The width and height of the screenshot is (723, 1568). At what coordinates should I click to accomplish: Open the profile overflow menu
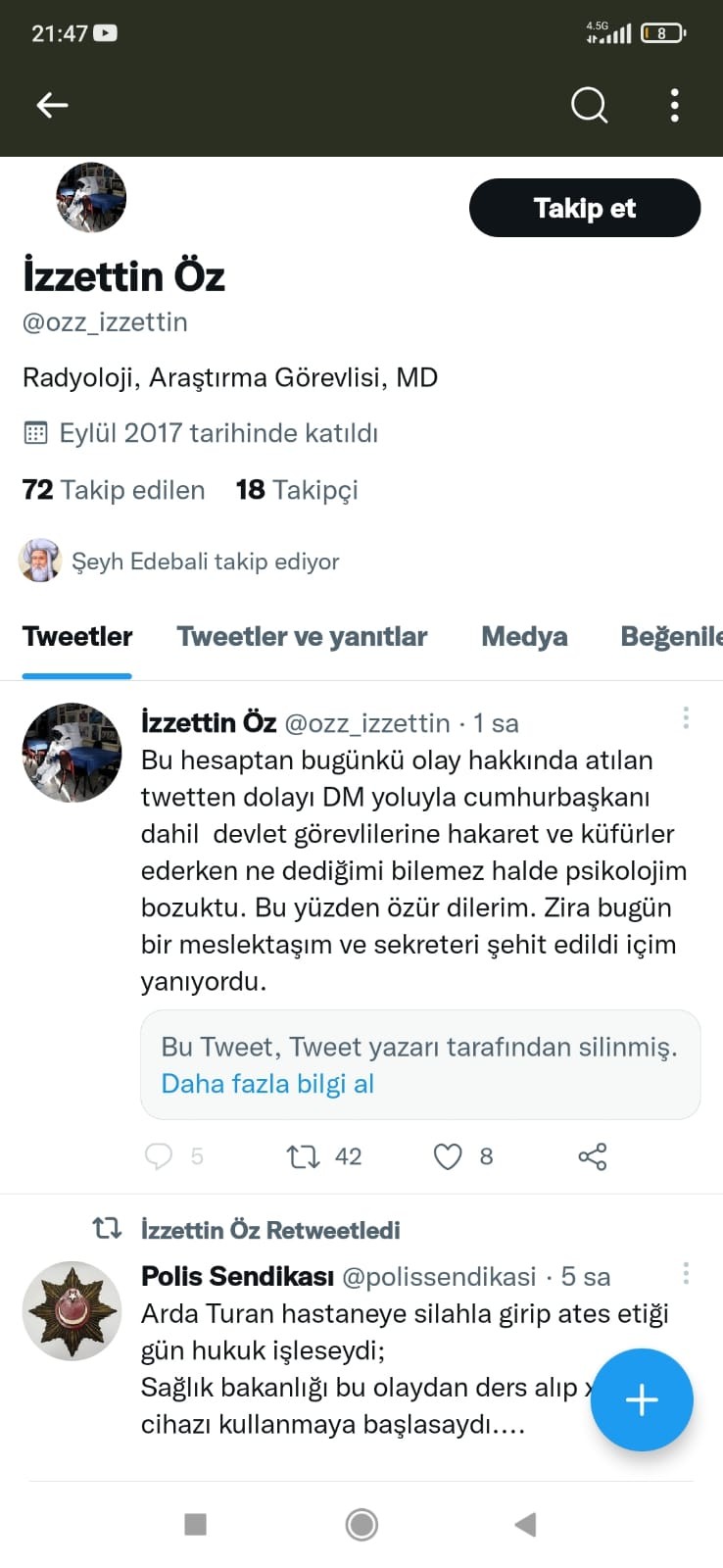(x=674, y=105)
